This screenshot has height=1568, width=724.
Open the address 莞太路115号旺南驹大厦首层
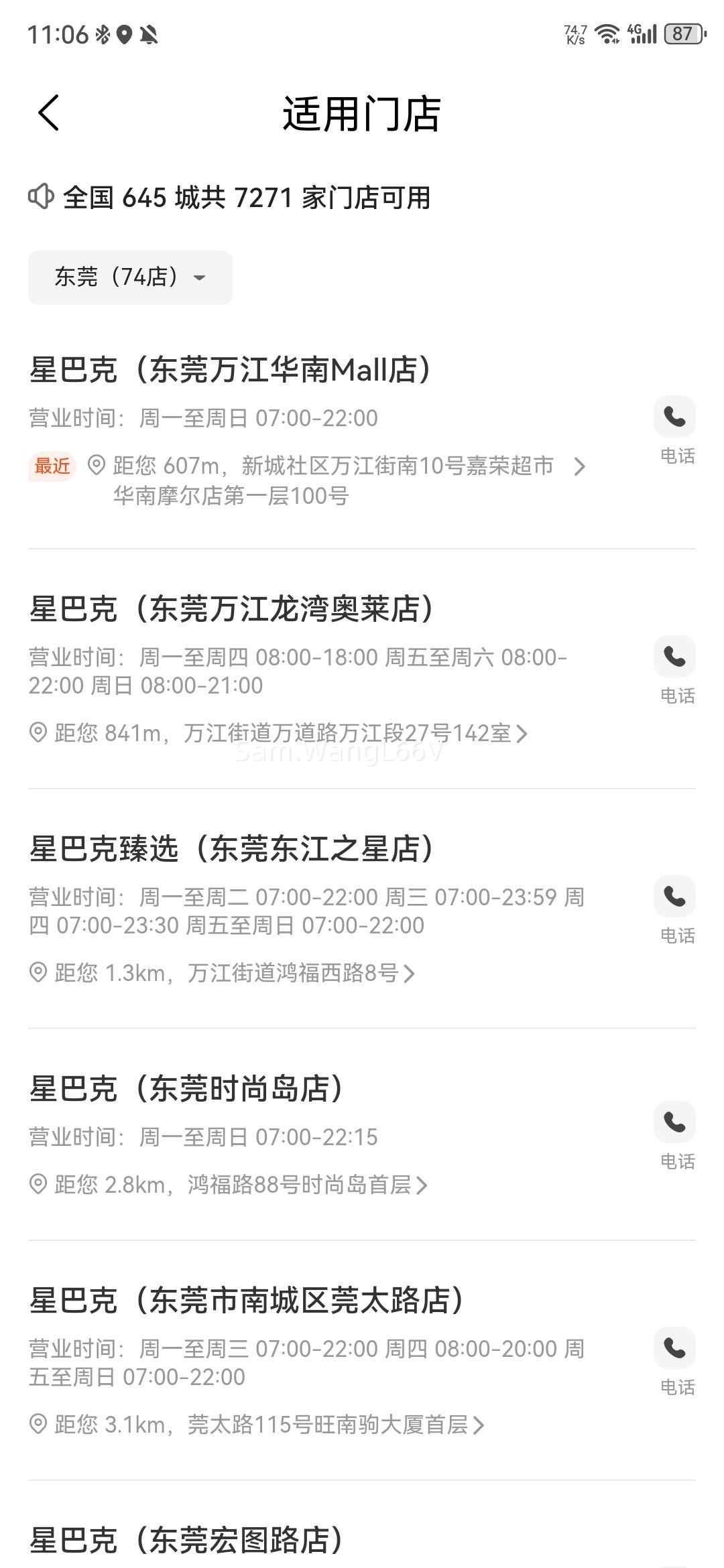tap(257, 1425)
